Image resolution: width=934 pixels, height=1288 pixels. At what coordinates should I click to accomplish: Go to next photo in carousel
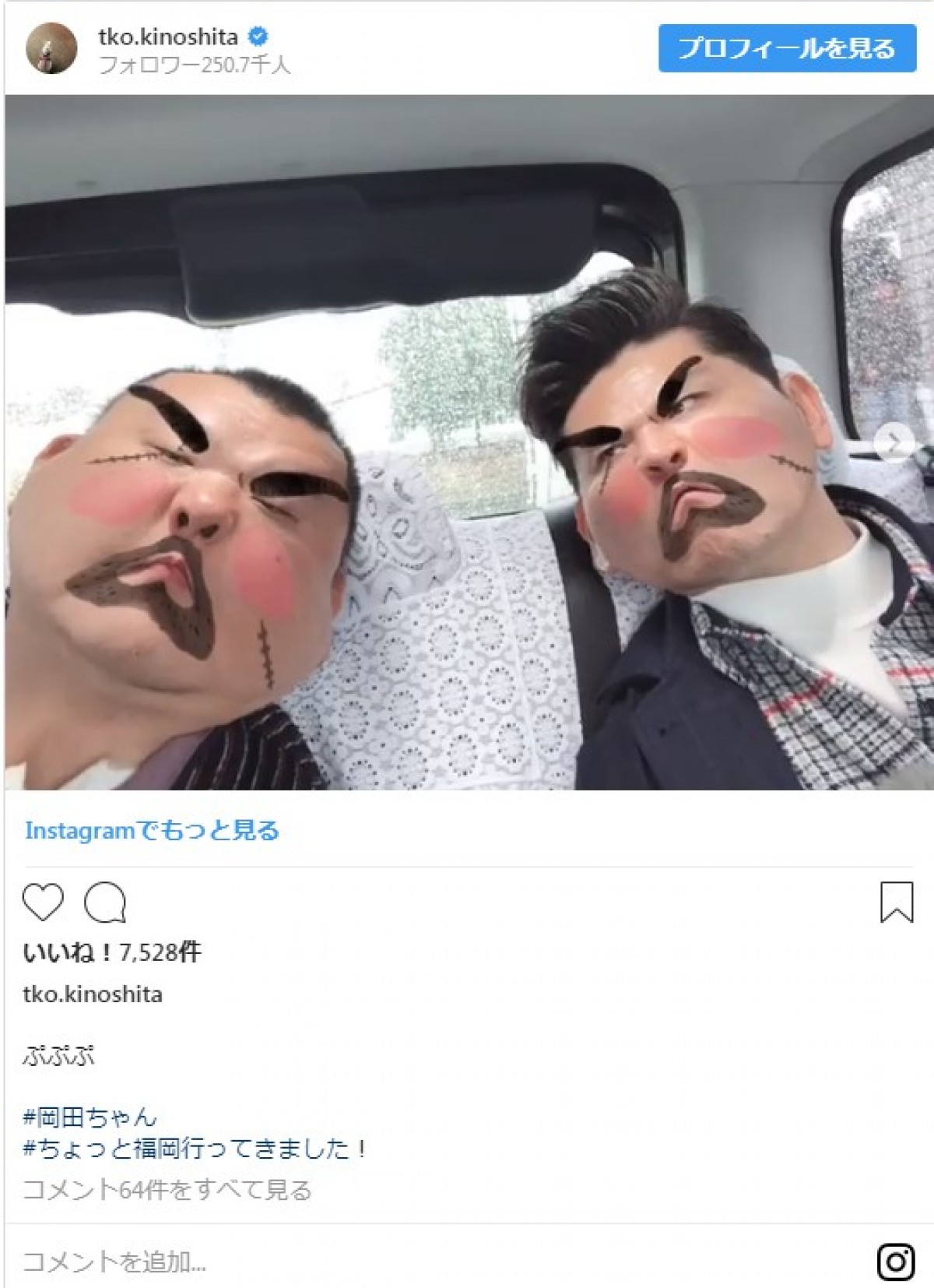[x=894, y=443]
